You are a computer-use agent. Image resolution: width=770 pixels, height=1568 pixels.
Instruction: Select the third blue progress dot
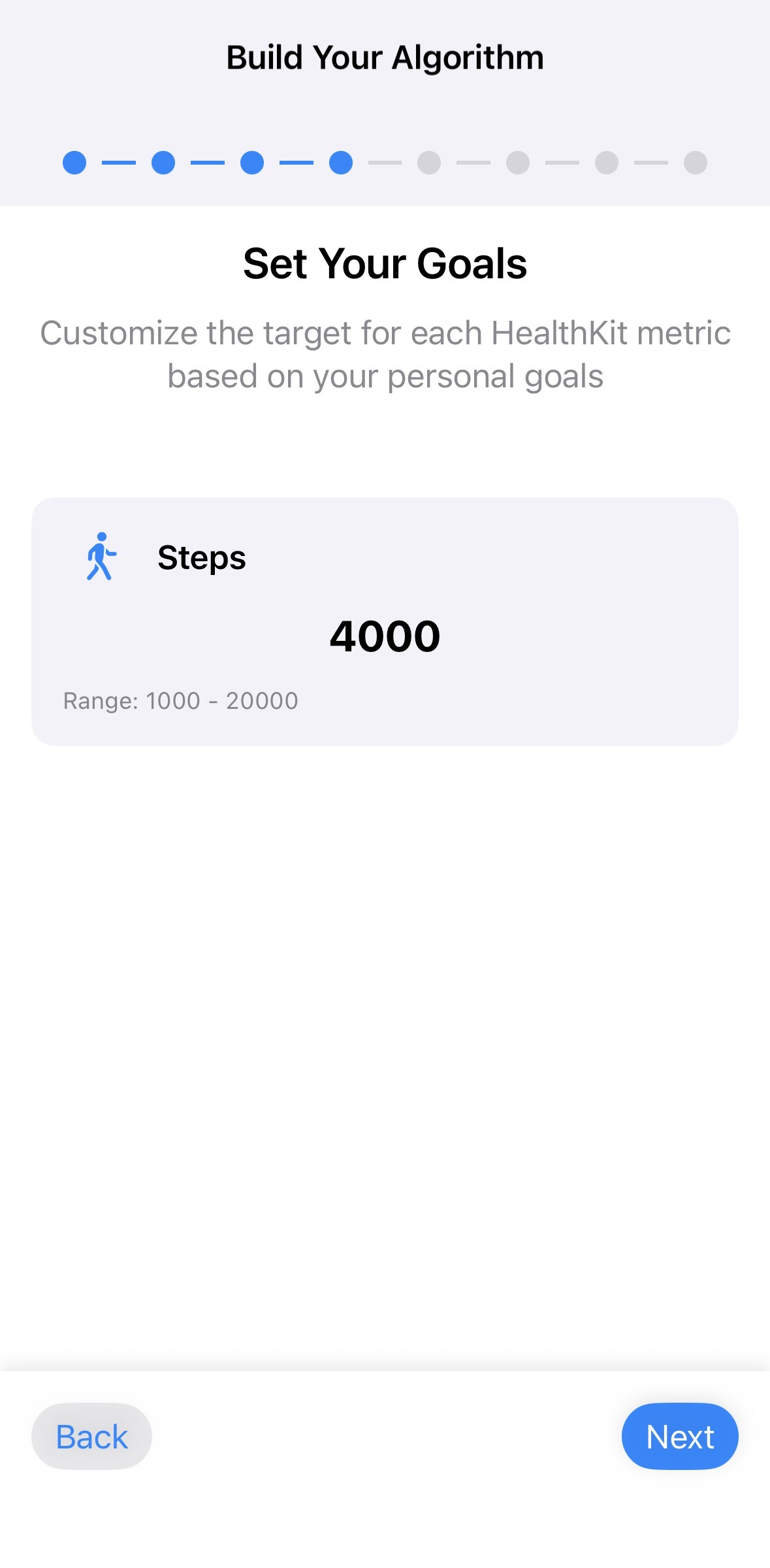click(x=251, y=163)
